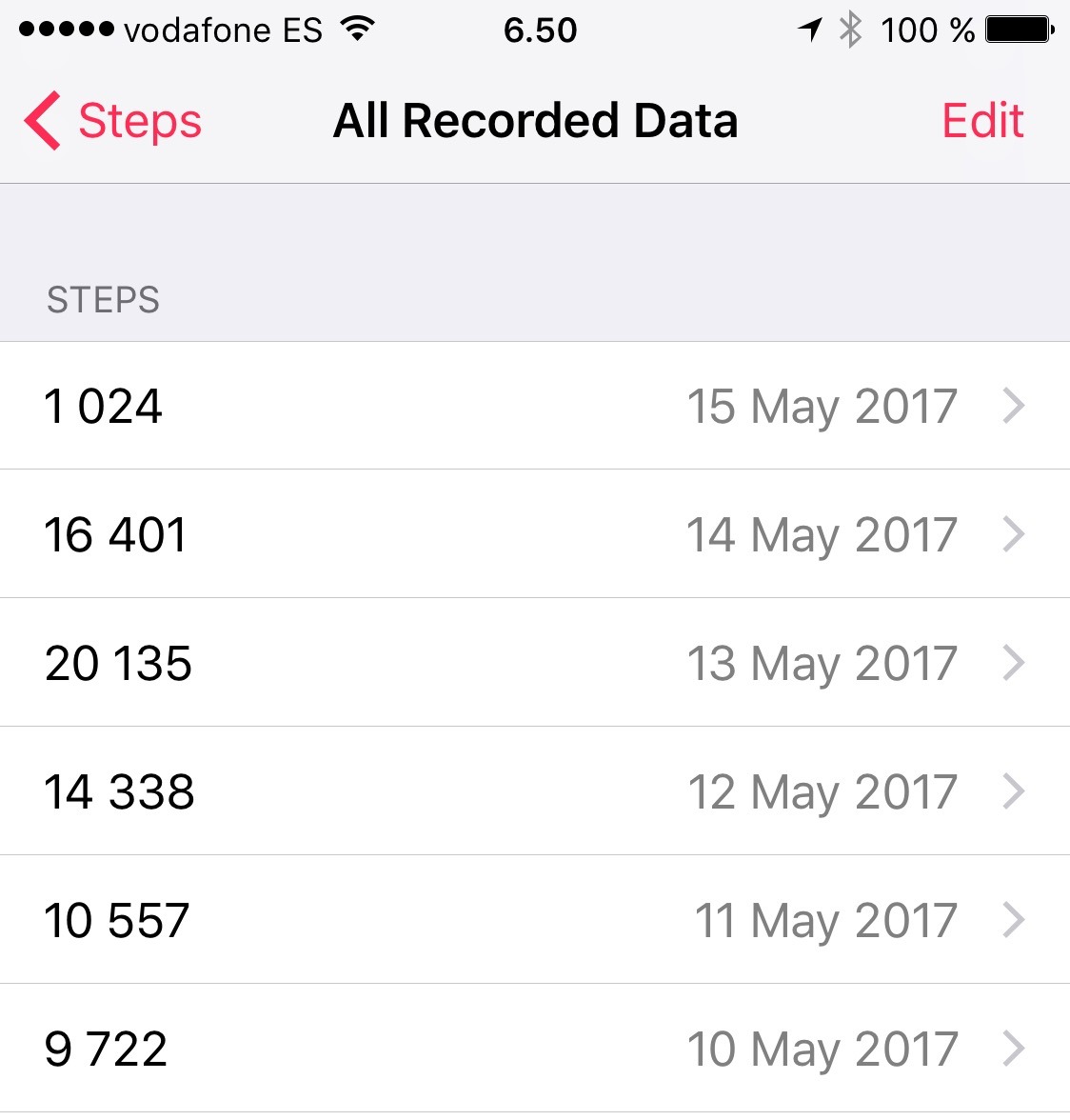View details for 14 May 2017
The height and width of the screenshot is (1120, 1070).
pos(535,534)
